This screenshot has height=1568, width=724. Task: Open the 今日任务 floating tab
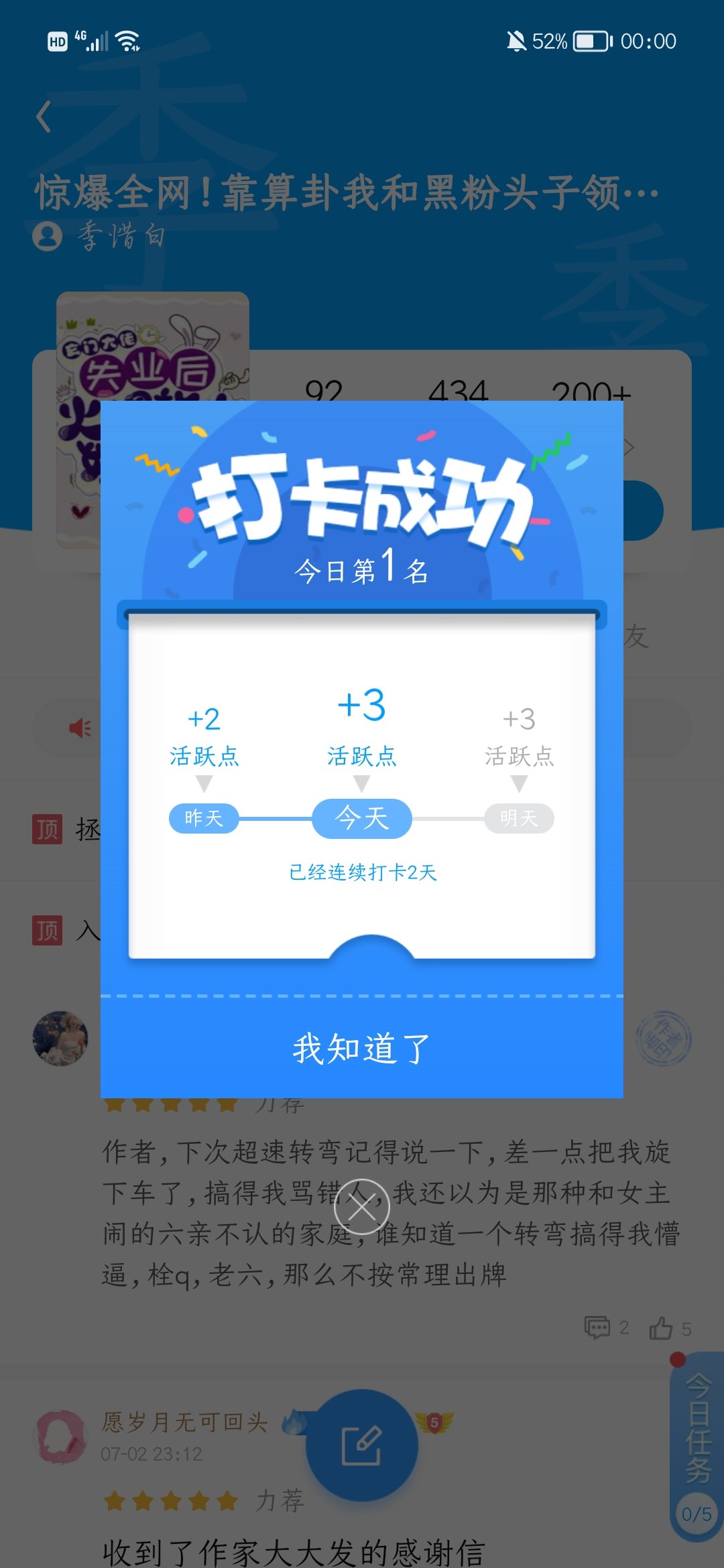[x=697, y=1449]
